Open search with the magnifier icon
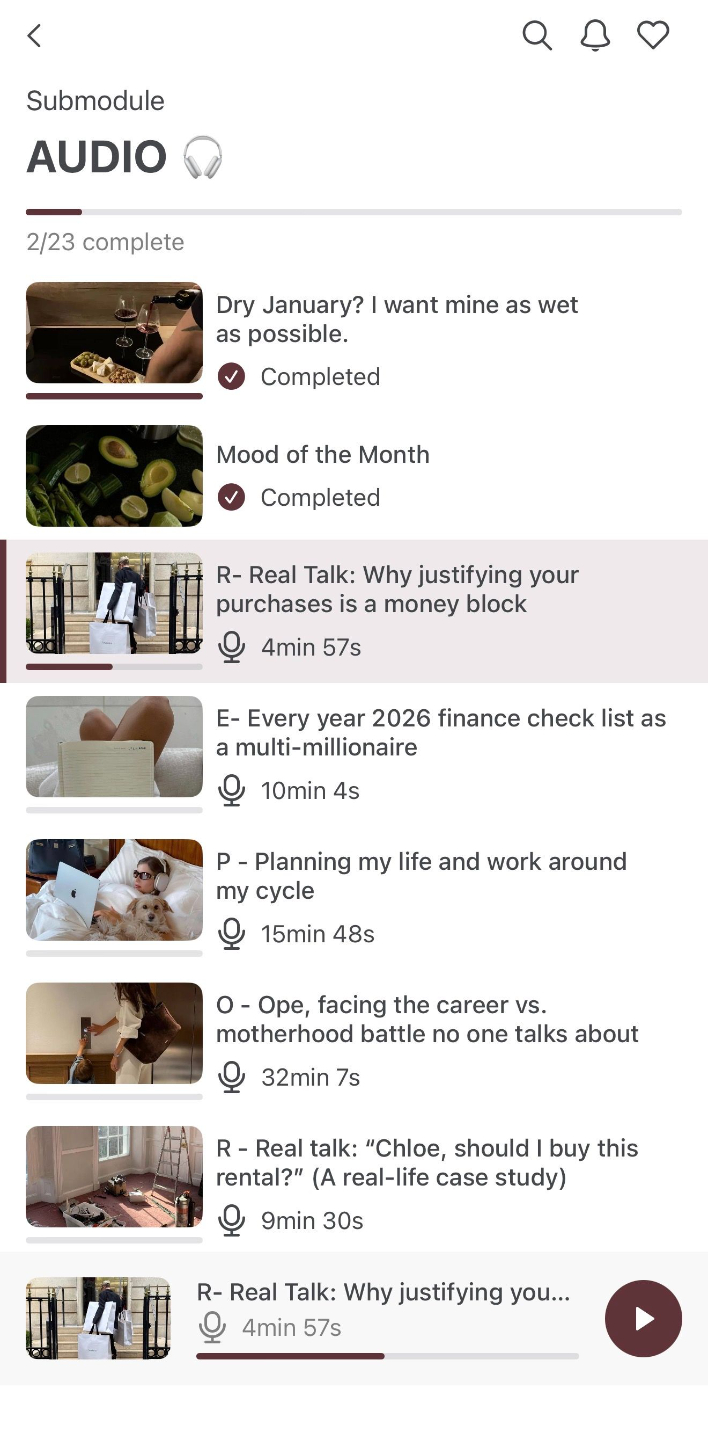 (537, 36)
